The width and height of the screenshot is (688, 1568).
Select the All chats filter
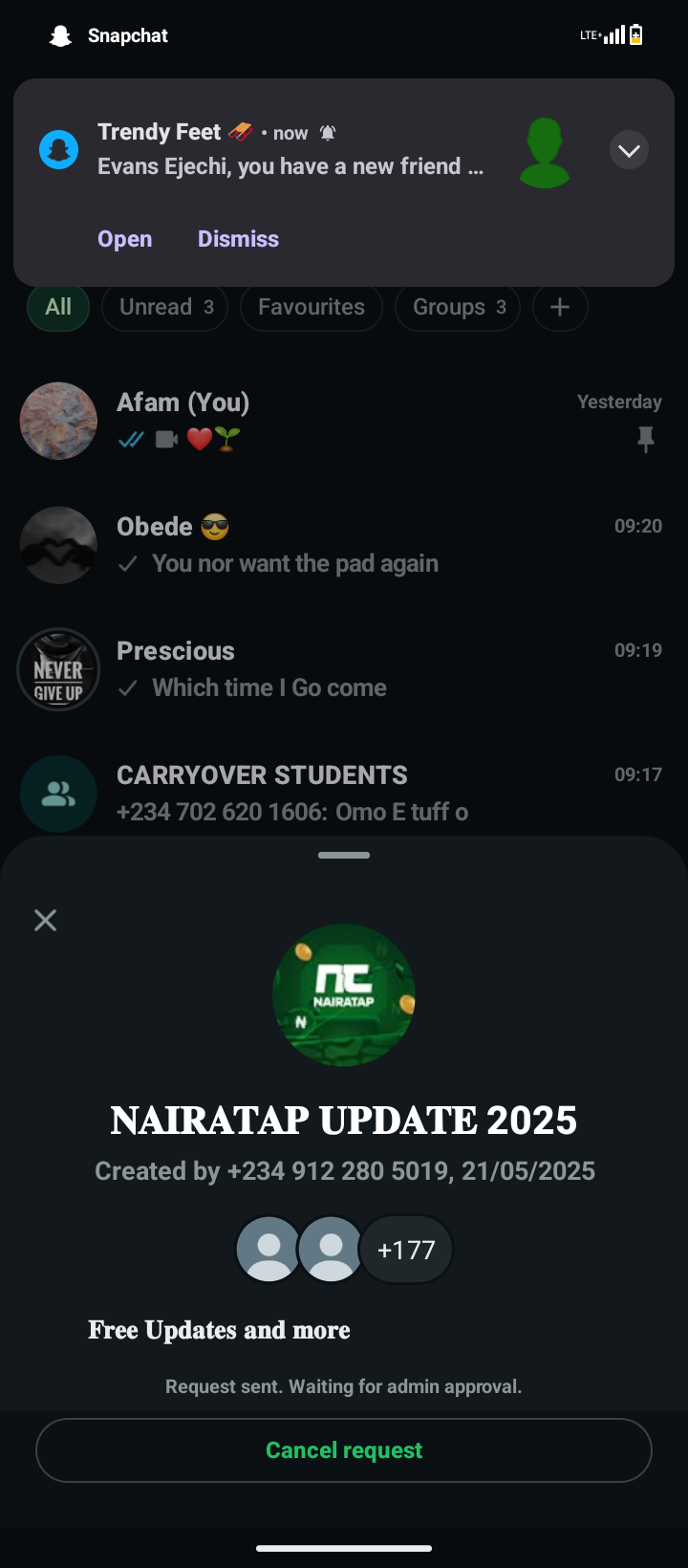(58, 308)
